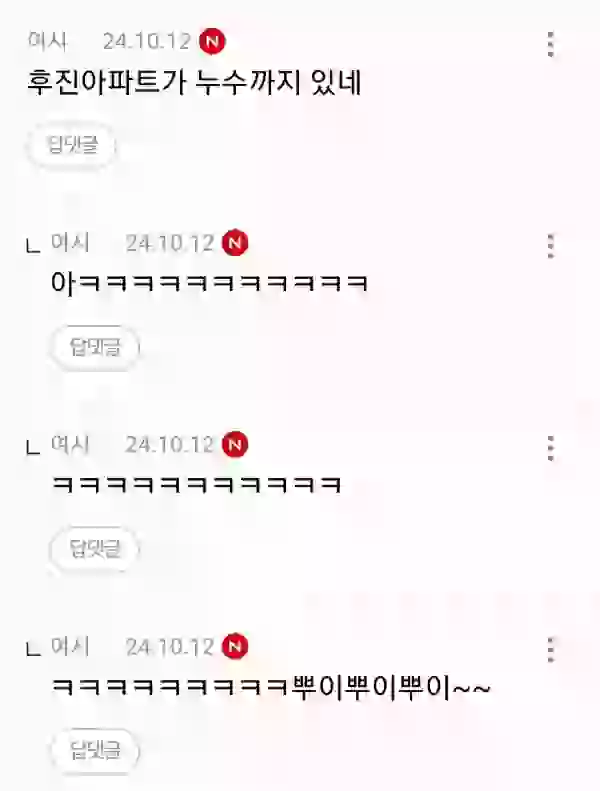
Task: Reply to the 후진아파트가 누수까지 있네 comment
Action: pyautogui.click(x=72, y=146)
